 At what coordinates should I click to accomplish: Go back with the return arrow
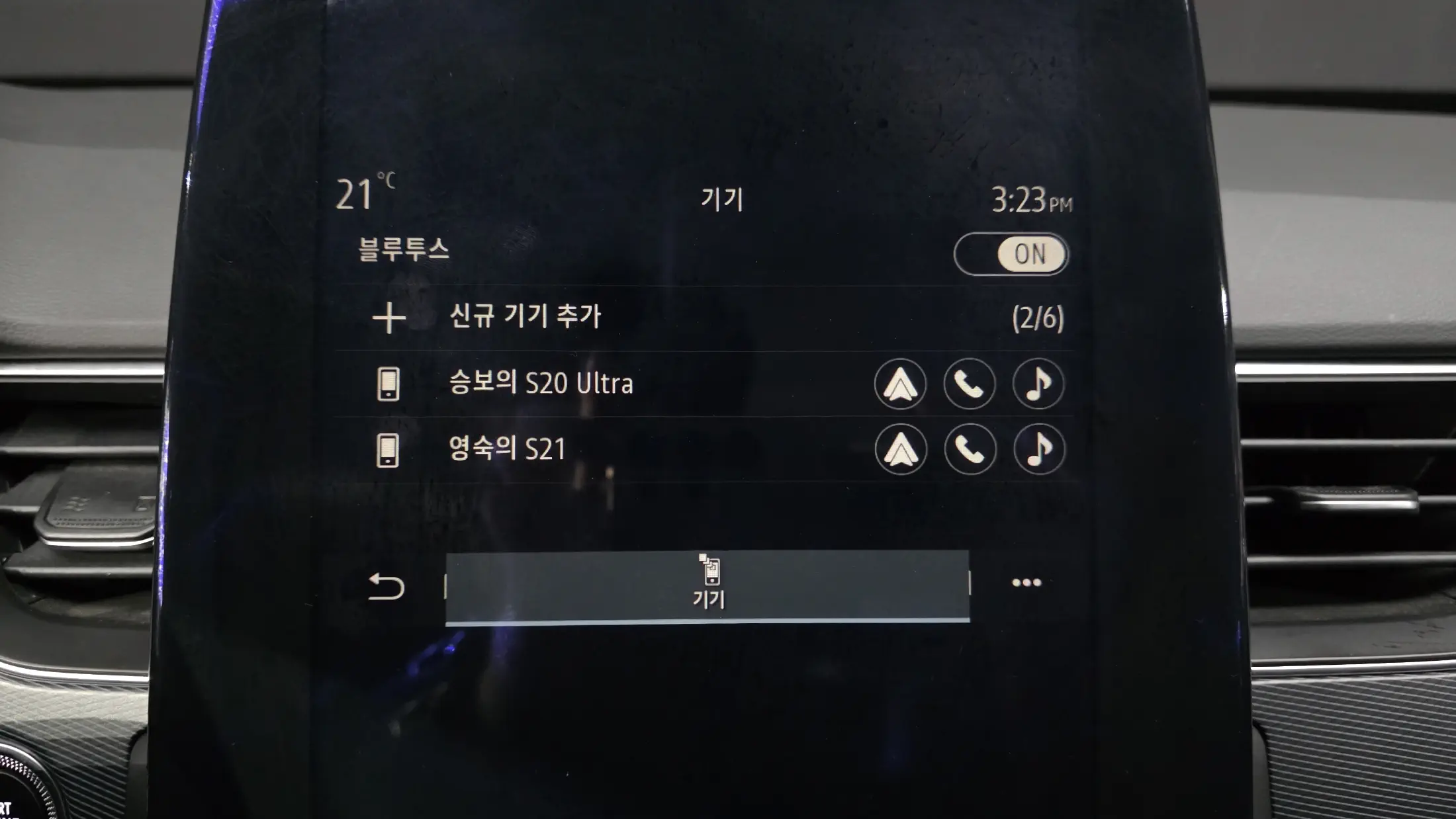point(386,587)
